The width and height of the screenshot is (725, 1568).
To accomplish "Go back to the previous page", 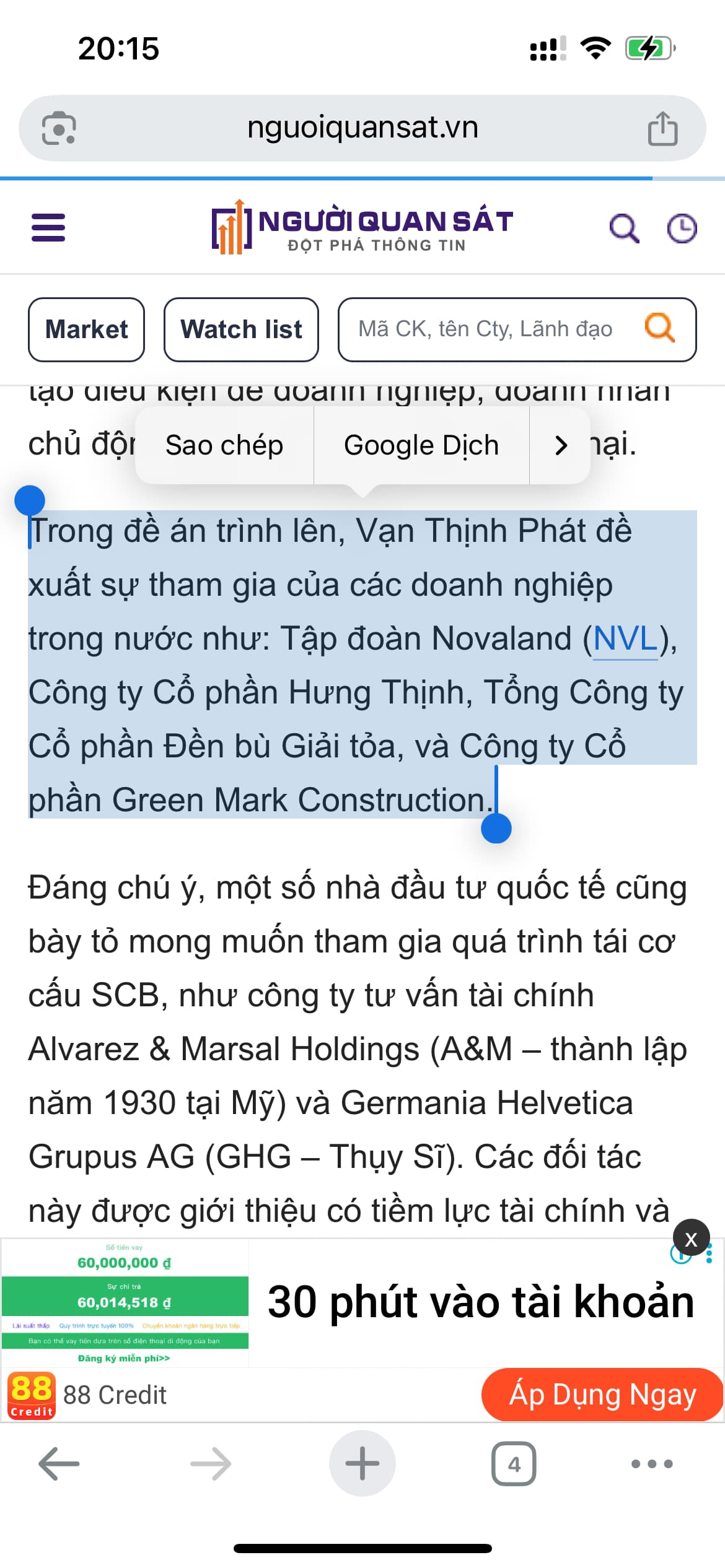I will coord(59,1464).
